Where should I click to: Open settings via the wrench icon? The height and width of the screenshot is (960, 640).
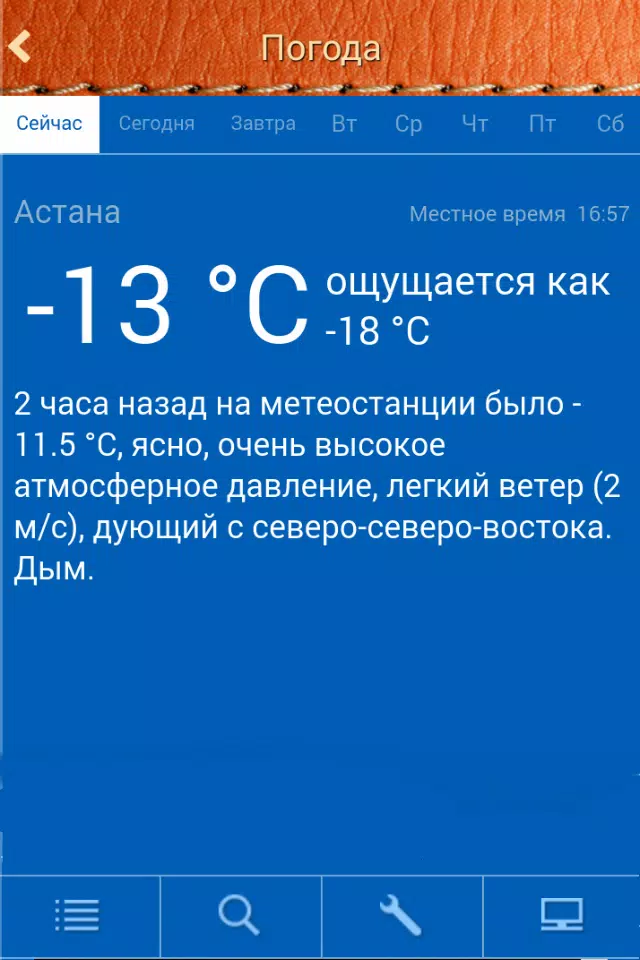(401, 915)
